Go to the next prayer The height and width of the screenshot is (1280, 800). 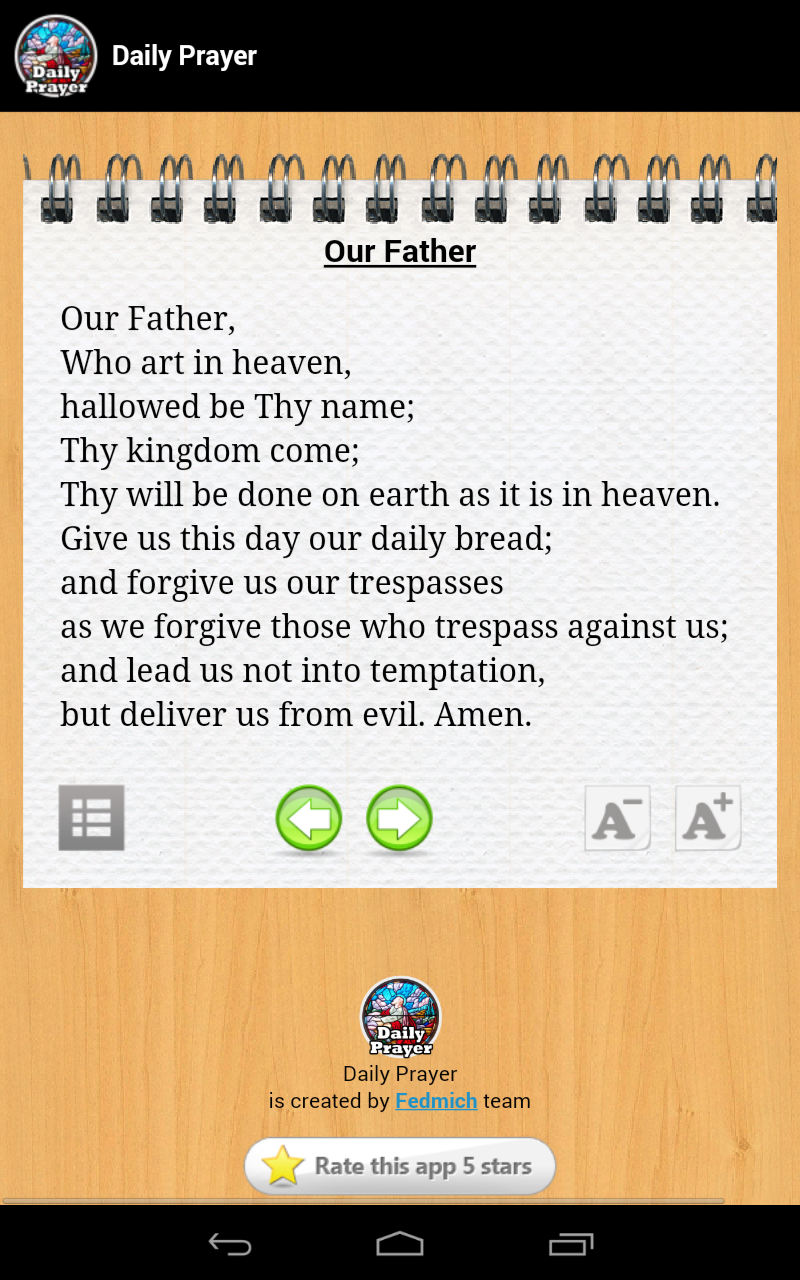pos(399,819)
